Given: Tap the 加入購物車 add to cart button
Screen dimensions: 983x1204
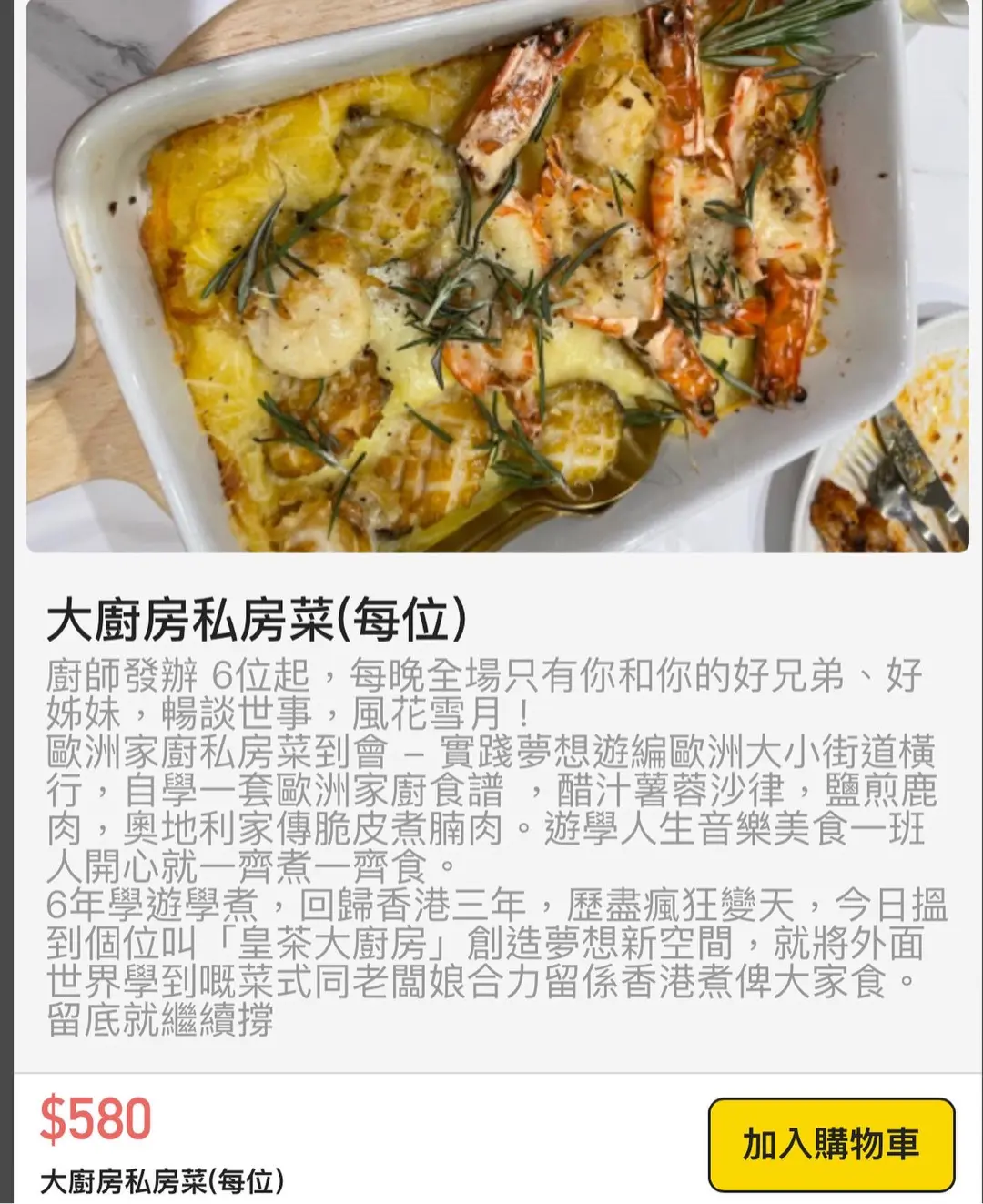Looking at the screenshot, I should [x=831, y=1144].
